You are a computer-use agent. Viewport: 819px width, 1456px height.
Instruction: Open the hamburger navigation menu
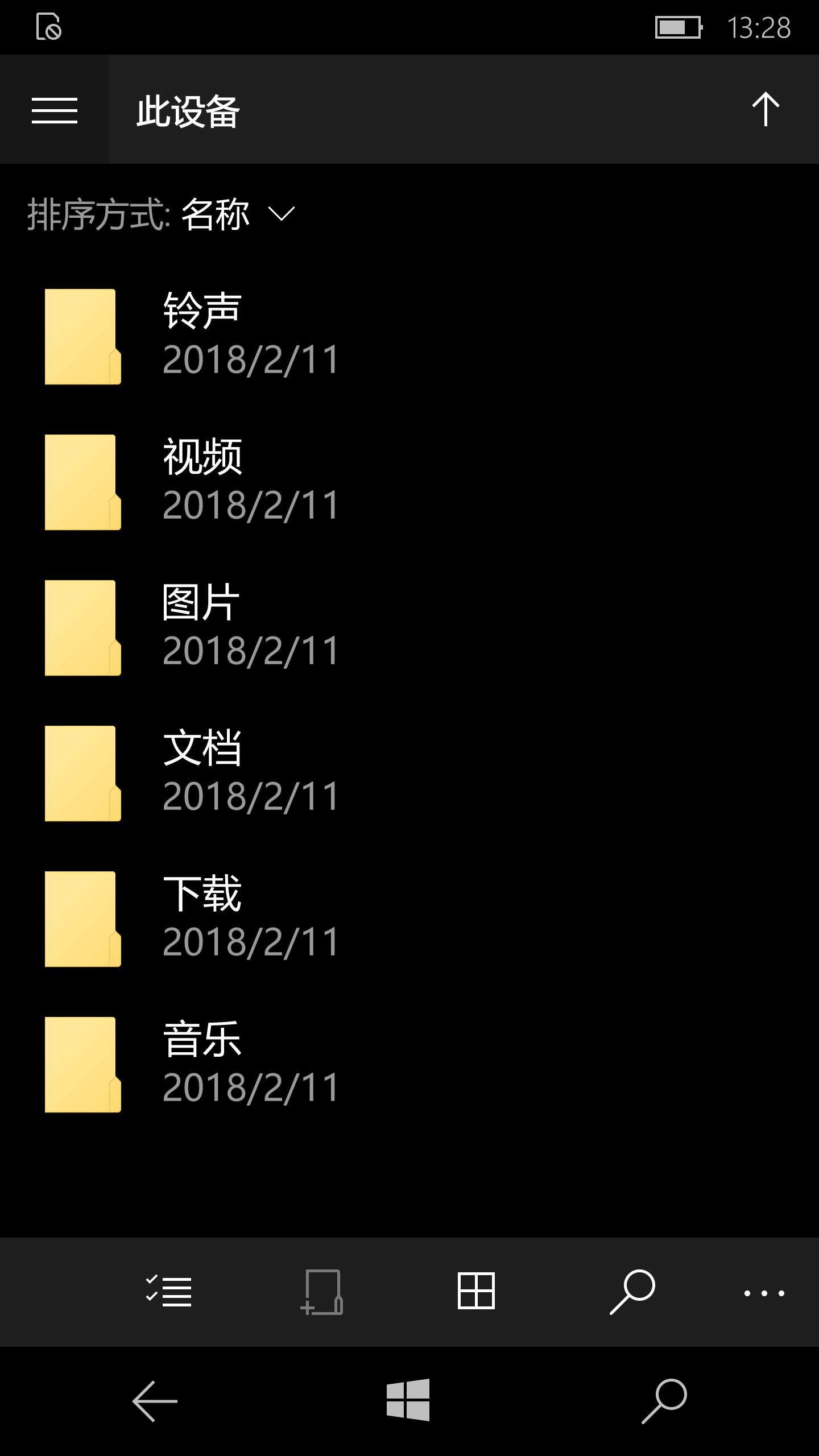55,110
